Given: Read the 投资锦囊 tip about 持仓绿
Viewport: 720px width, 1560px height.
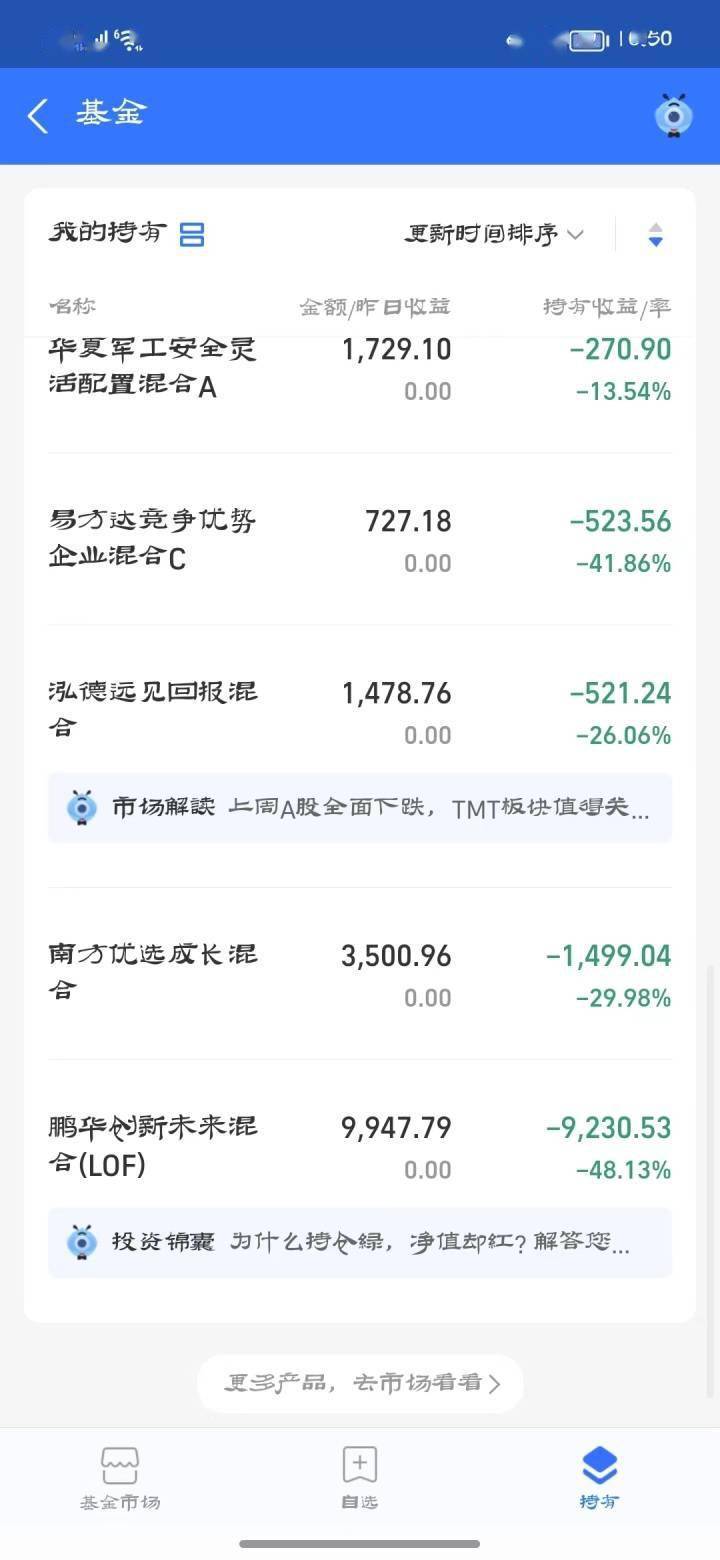Looking at the screenshot, I should 360,1243.
